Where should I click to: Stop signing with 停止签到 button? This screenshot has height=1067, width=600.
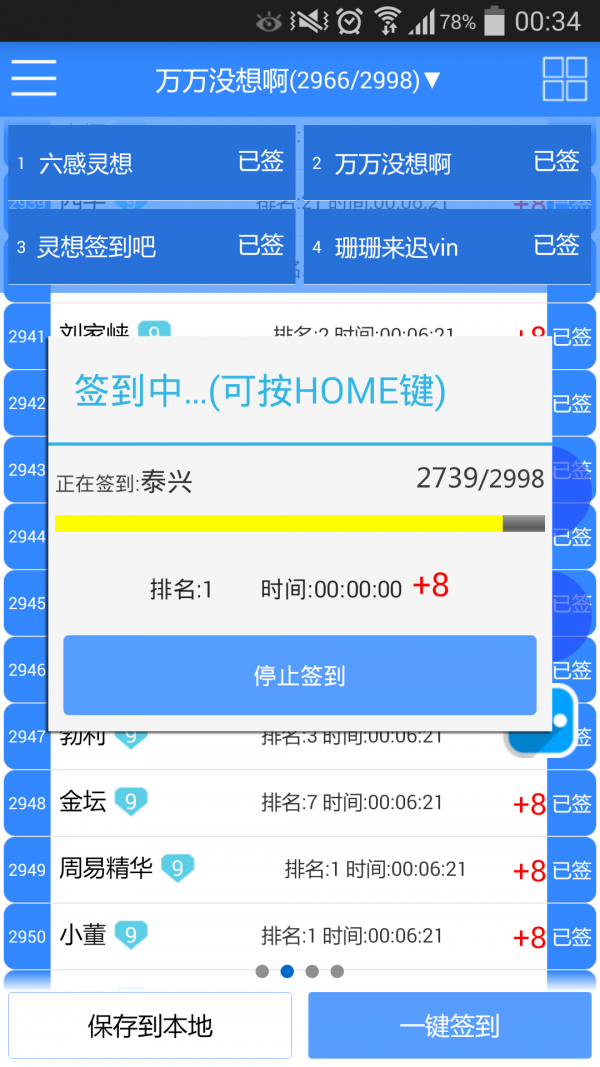click(300, 676)
